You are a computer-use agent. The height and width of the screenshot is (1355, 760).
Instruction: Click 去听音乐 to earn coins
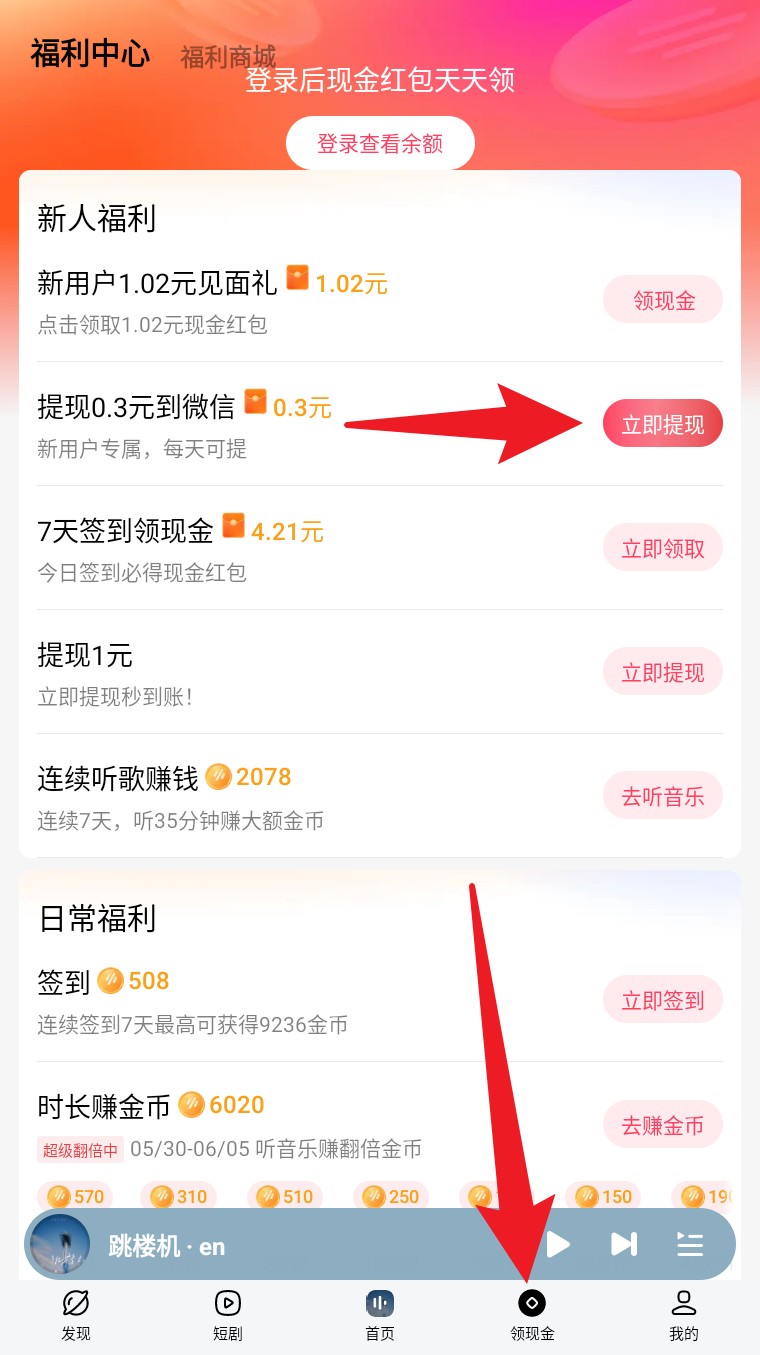tap(662, 795)
